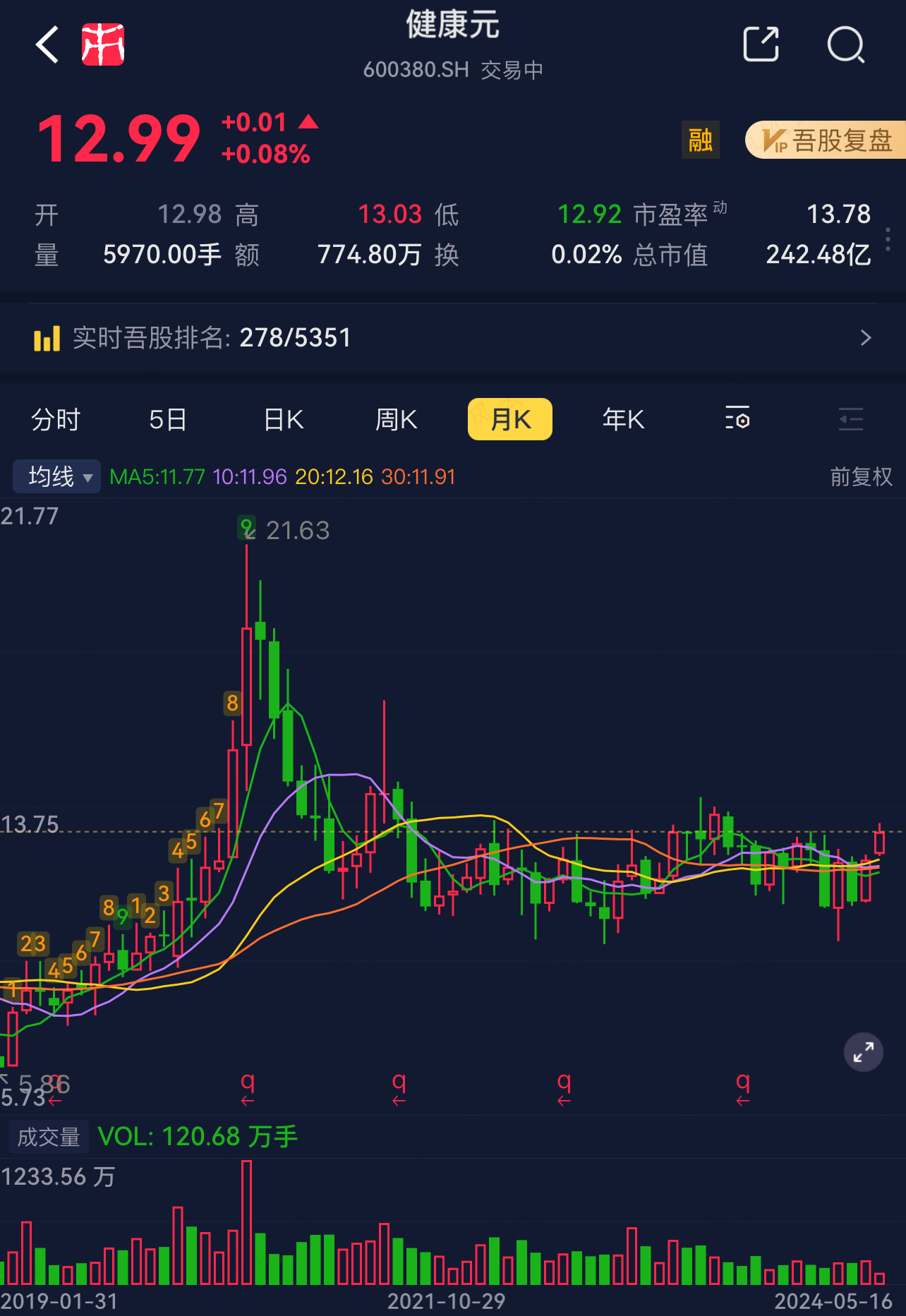Switch to the 分时 chart tab
Screen dimensions: 906x1316
[56, 420]
